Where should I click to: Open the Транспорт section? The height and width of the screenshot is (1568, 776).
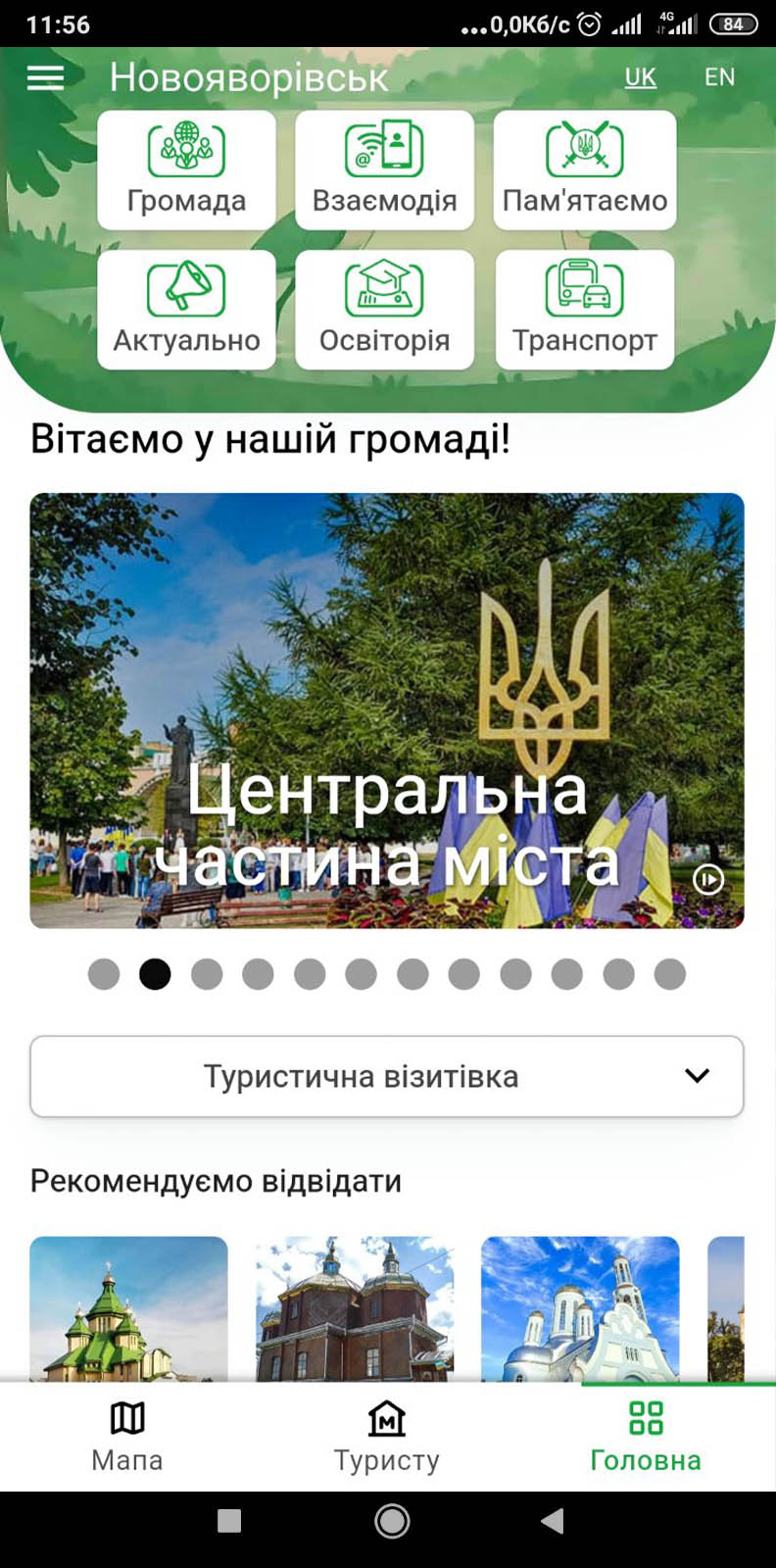coord(584,310)
